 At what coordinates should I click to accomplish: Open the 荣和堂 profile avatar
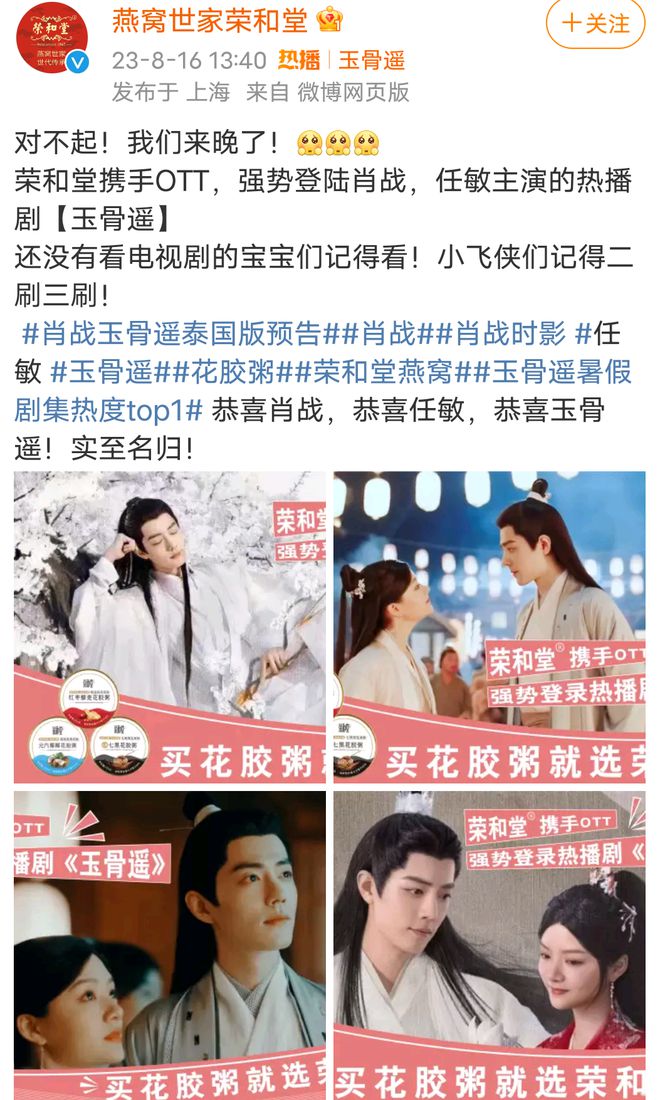(52, 38)
